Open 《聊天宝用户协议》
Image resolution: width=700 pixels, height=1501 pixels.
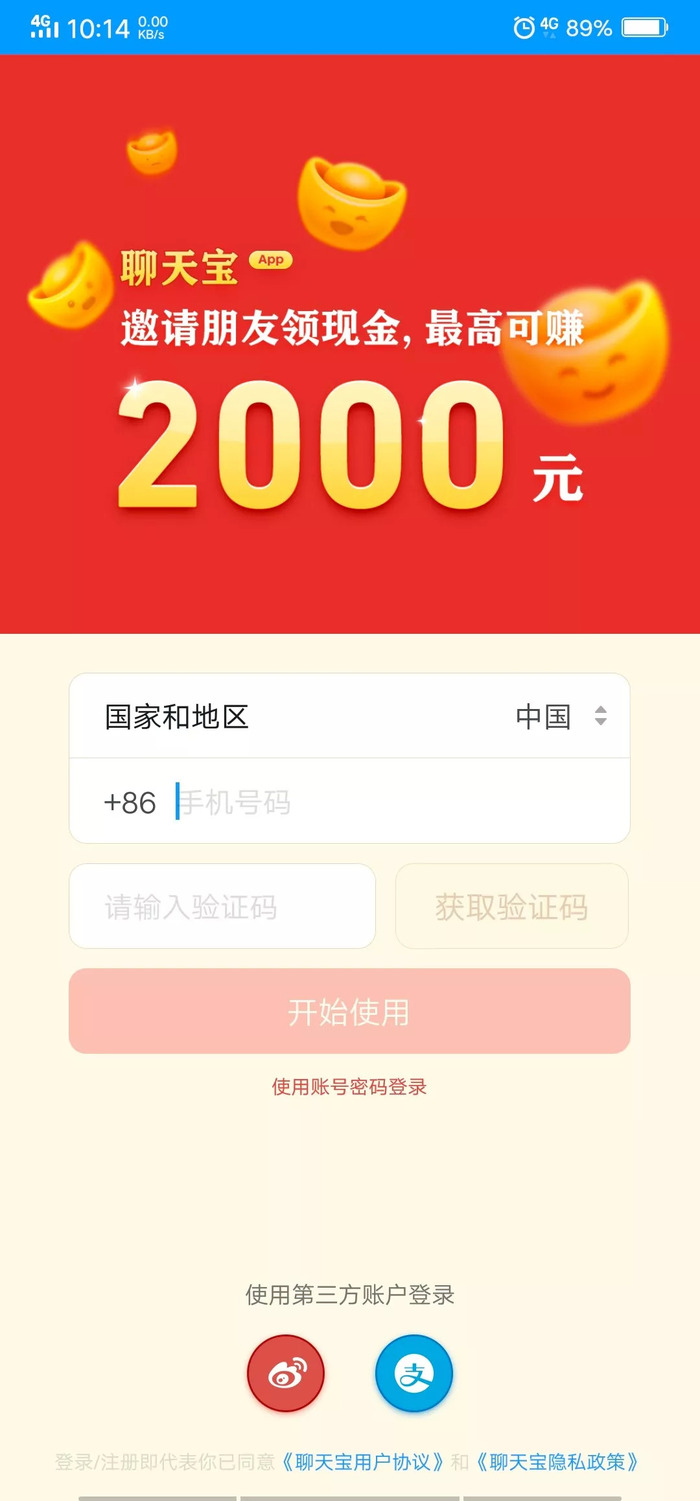(362, 1462)
